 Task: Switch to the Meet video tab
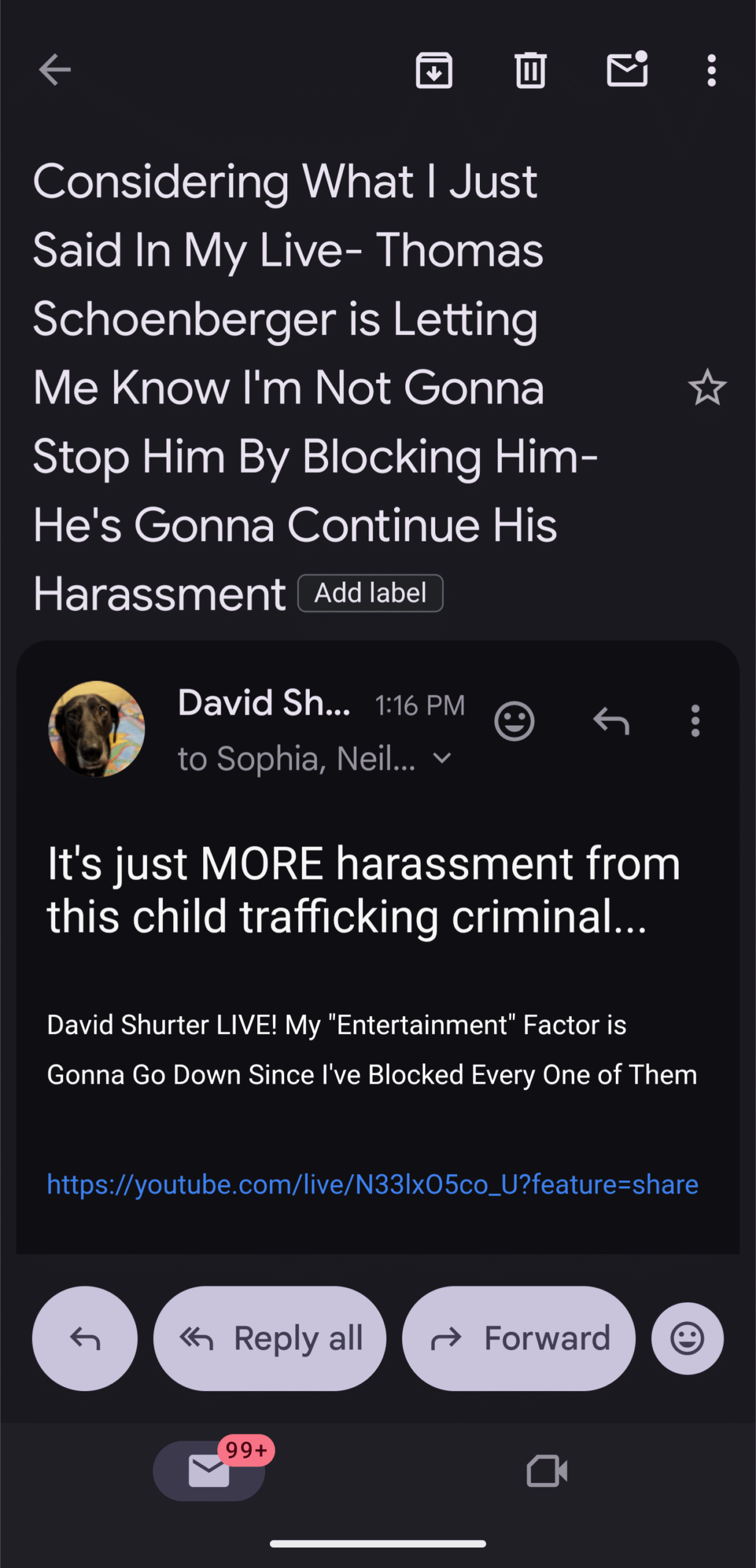[547, 1471]
